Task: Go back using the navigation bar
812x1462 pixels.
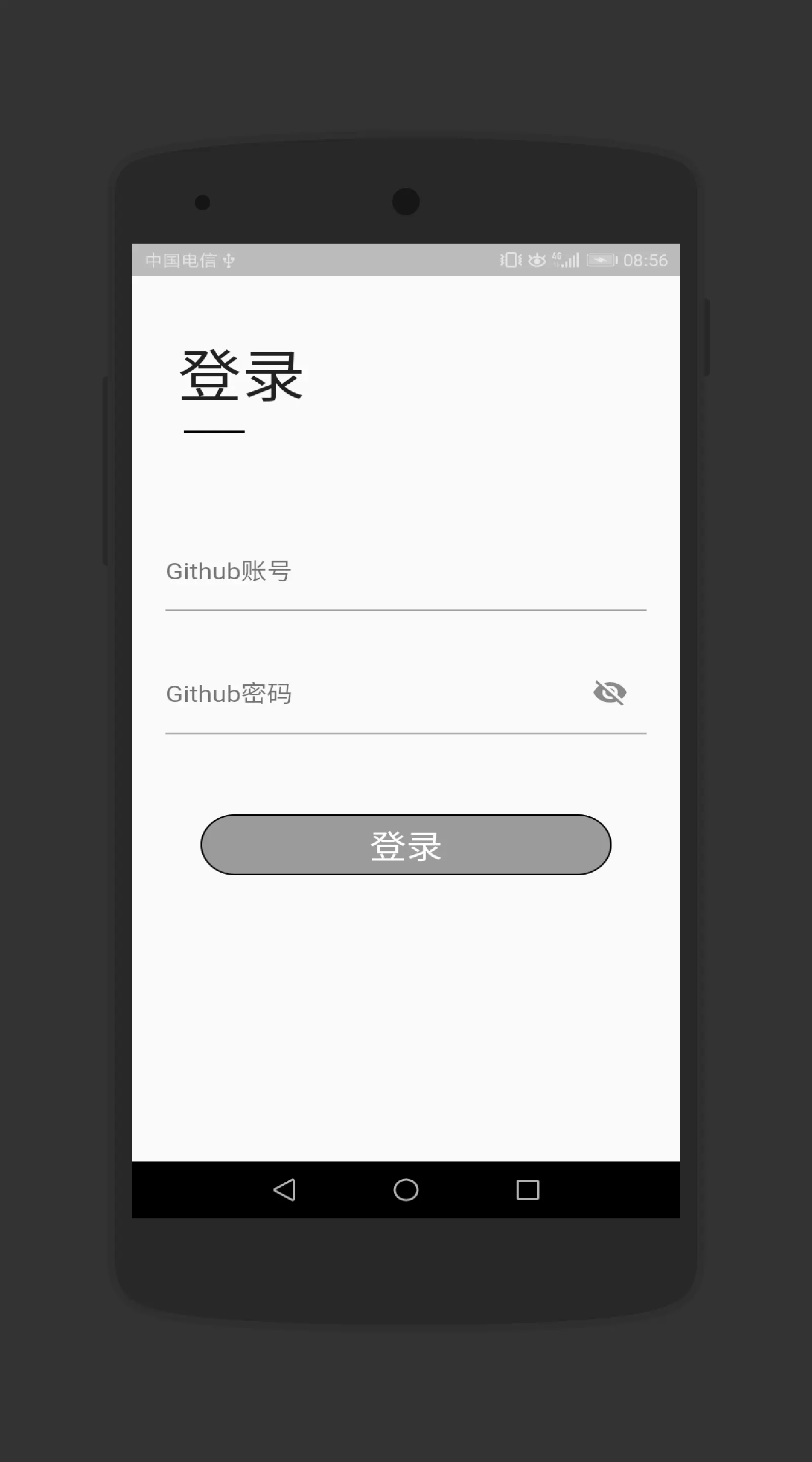Action: (284, 1189)
